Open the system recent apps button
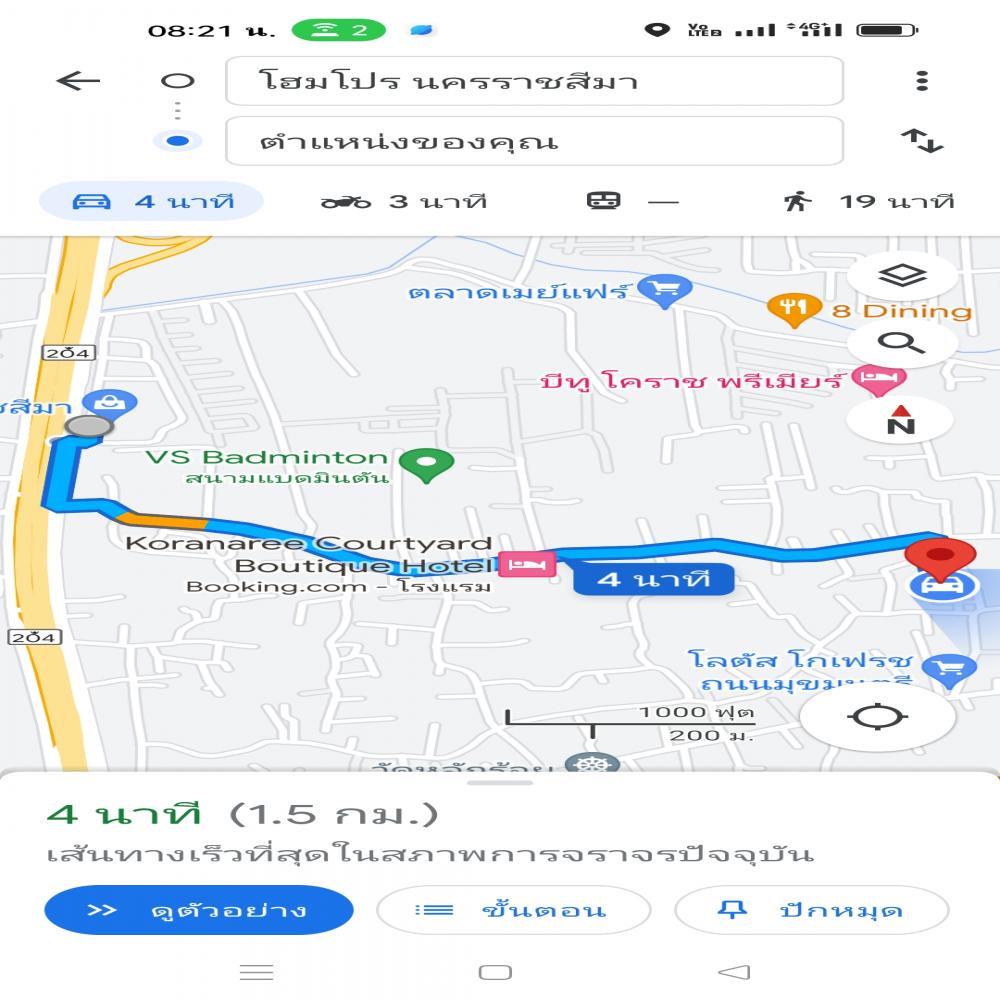1000x1000 pixels. coord(257,972)
